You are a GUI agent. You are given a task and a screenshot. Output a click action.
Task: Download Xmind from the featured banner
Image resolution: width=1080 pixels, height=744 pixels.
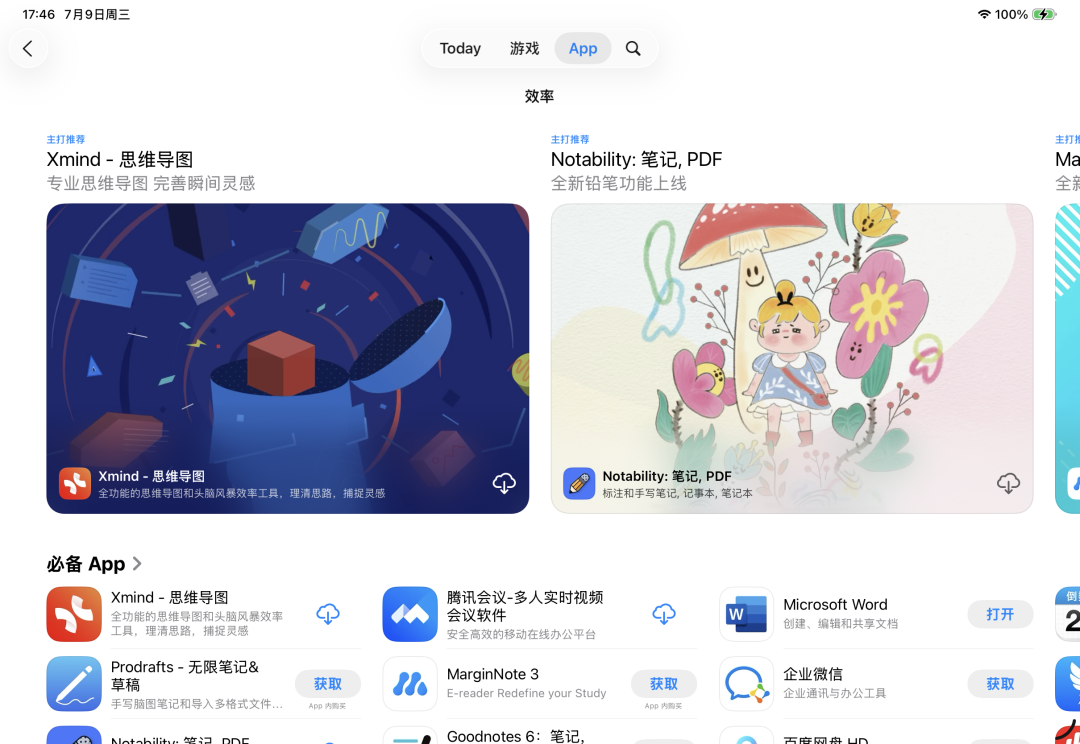coord(504,484)
